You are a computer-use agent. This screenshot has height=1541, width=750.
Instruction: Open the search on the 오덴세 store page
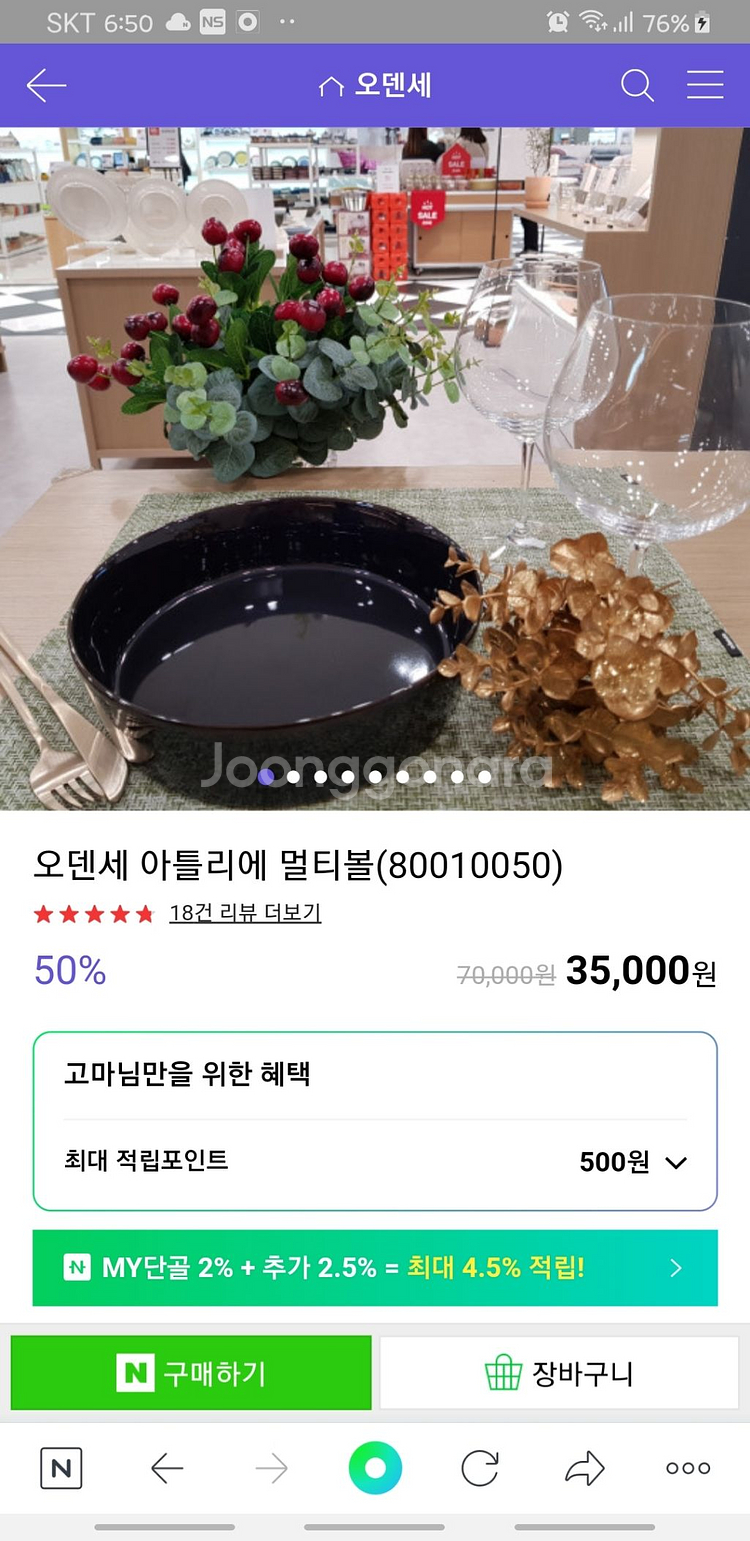637,85
